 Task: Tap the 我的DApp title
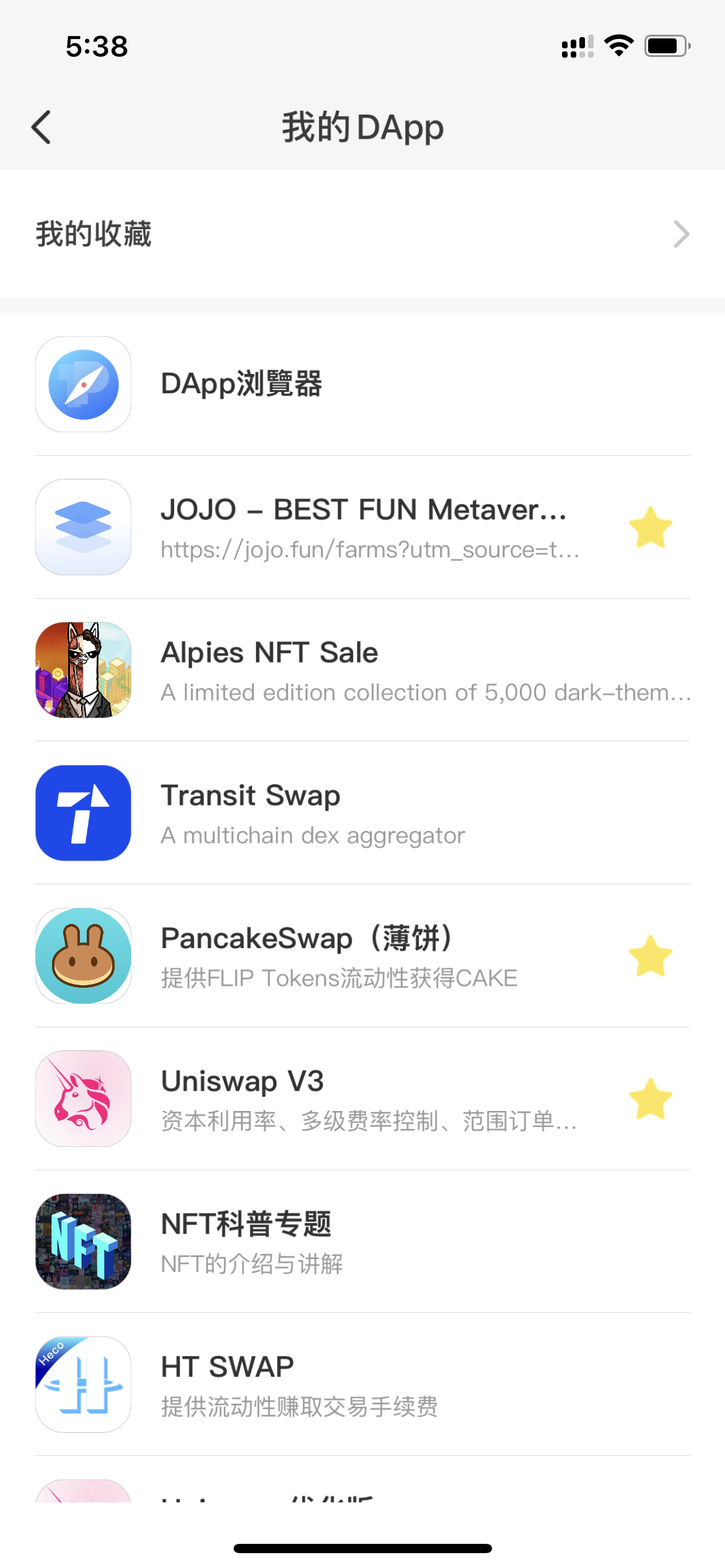point(362,127)
